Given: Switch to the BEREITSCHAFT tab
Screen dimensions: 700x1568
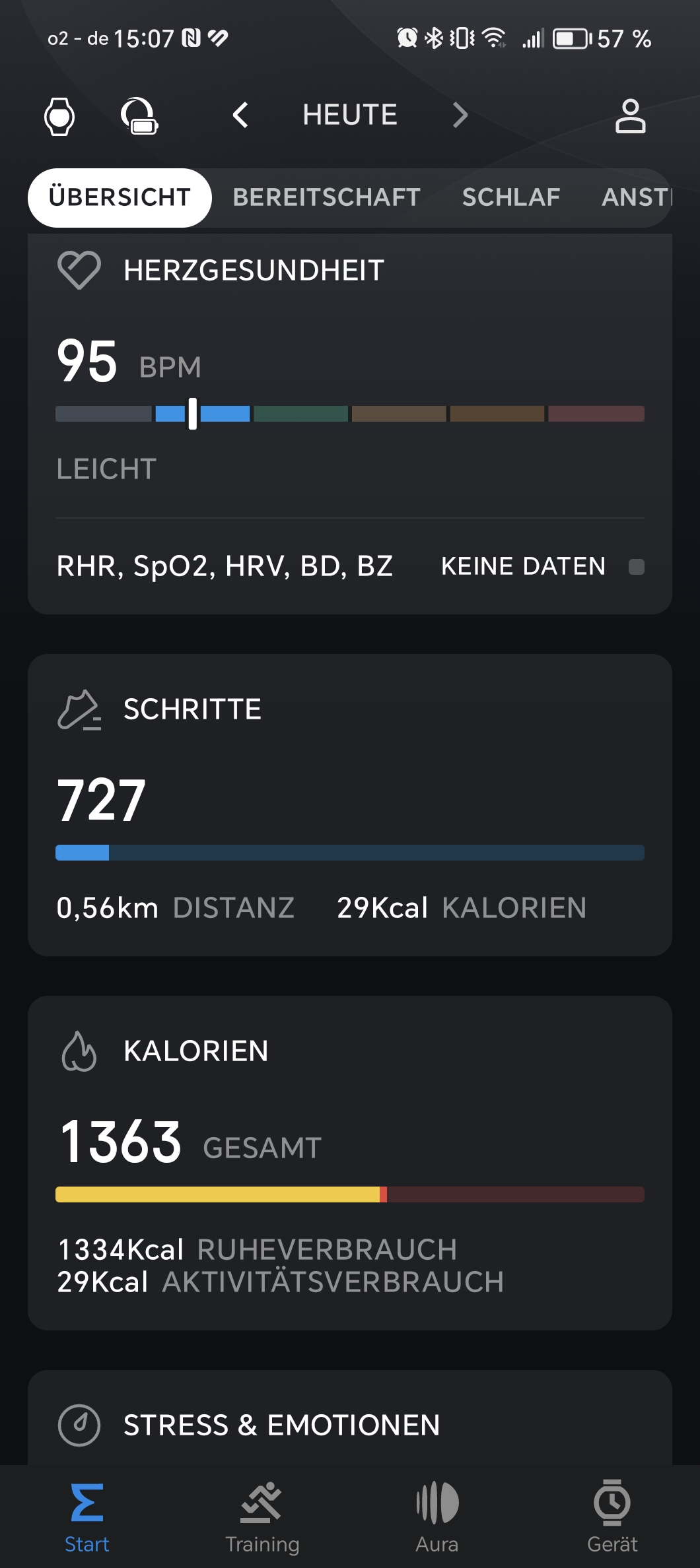Looking at the screenshot, I should point(326,197).
